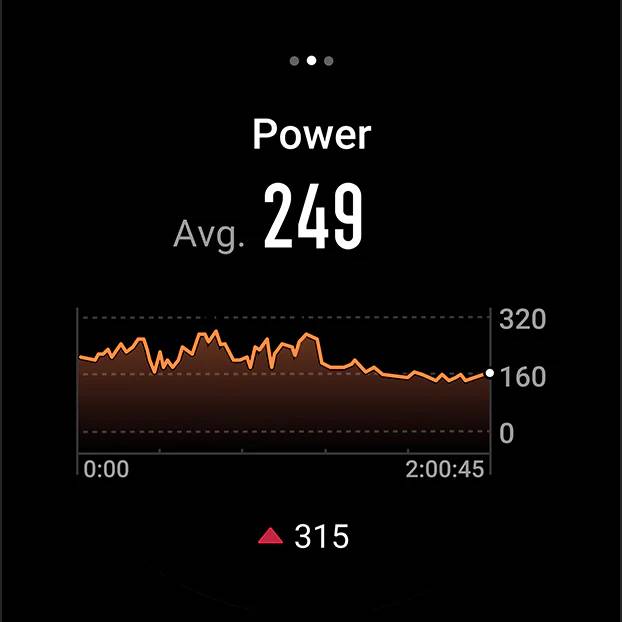Tap the page indicator dots above Power
The height and width of the screenshot is (622, 622).
(x=311, y=61)
